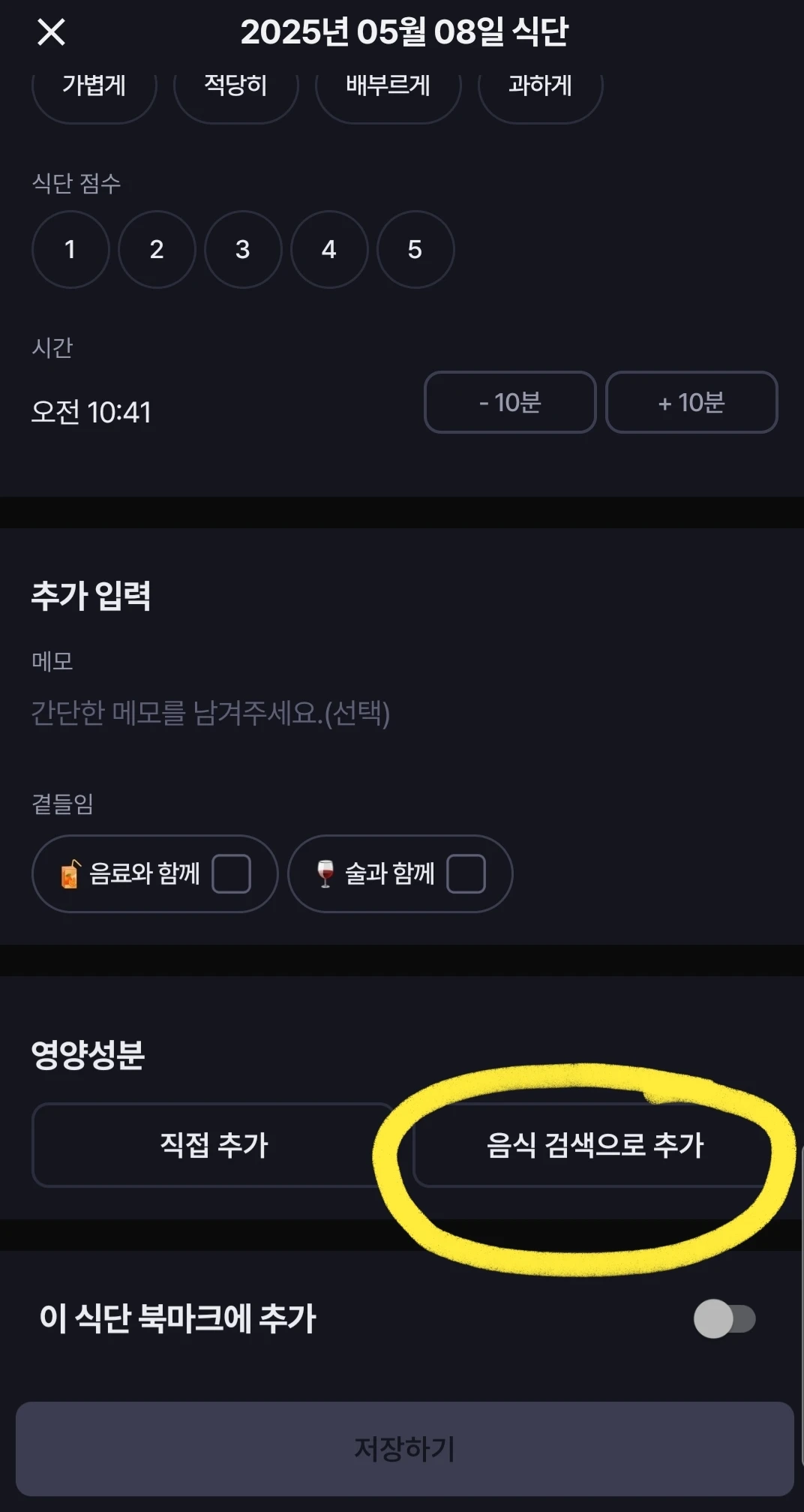Open 음식 검색으로 추가
This screenshot has width=804, height=1512.
(595, 1145)
